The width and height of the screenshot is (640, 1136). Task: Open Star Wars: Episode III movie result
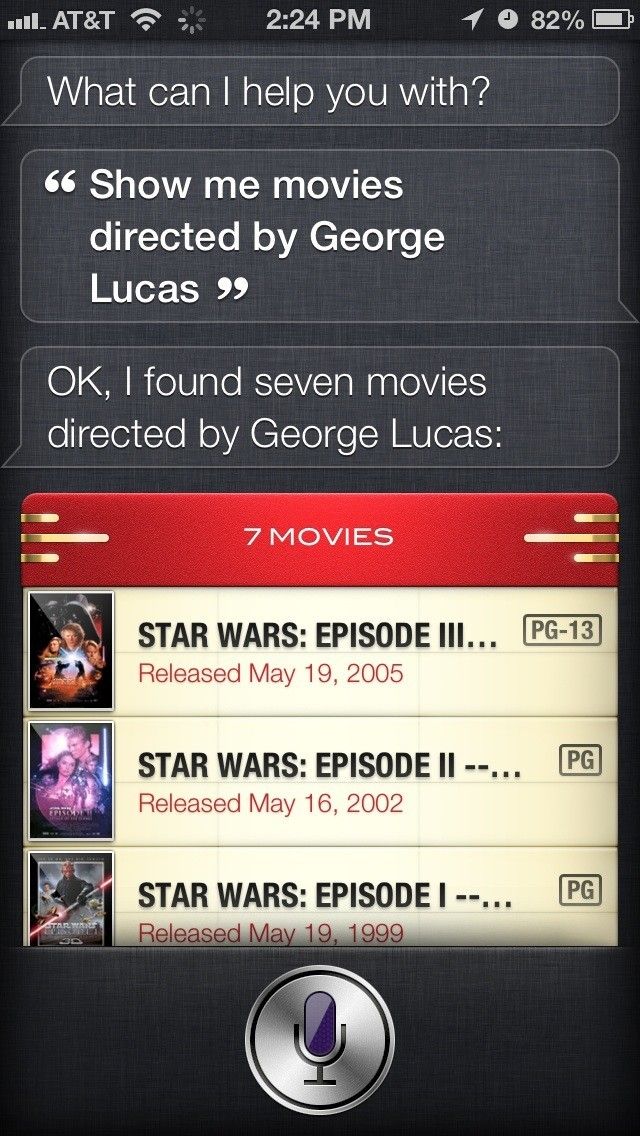click(320, 651)
